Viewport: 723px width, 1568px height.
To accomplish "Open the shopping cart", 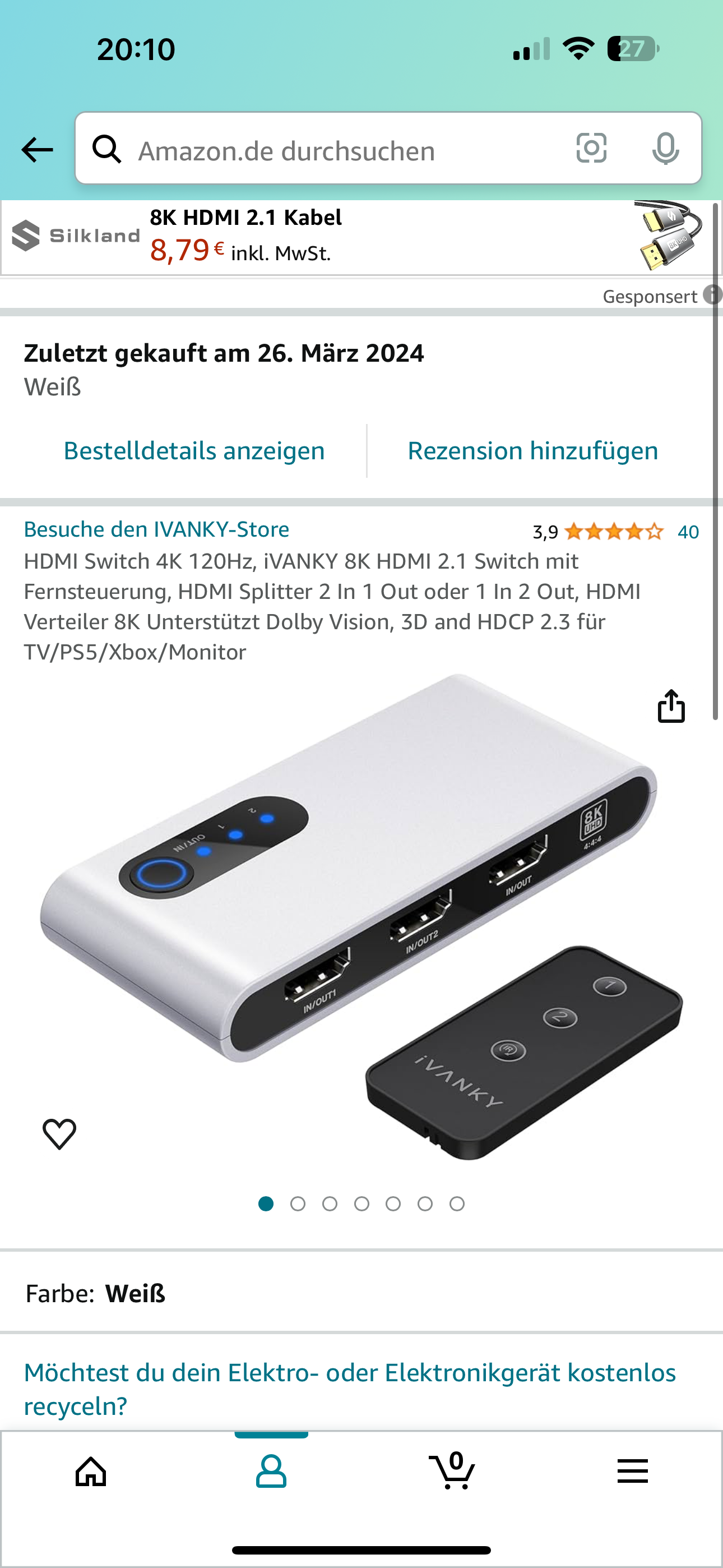I will click(452, 1472).
